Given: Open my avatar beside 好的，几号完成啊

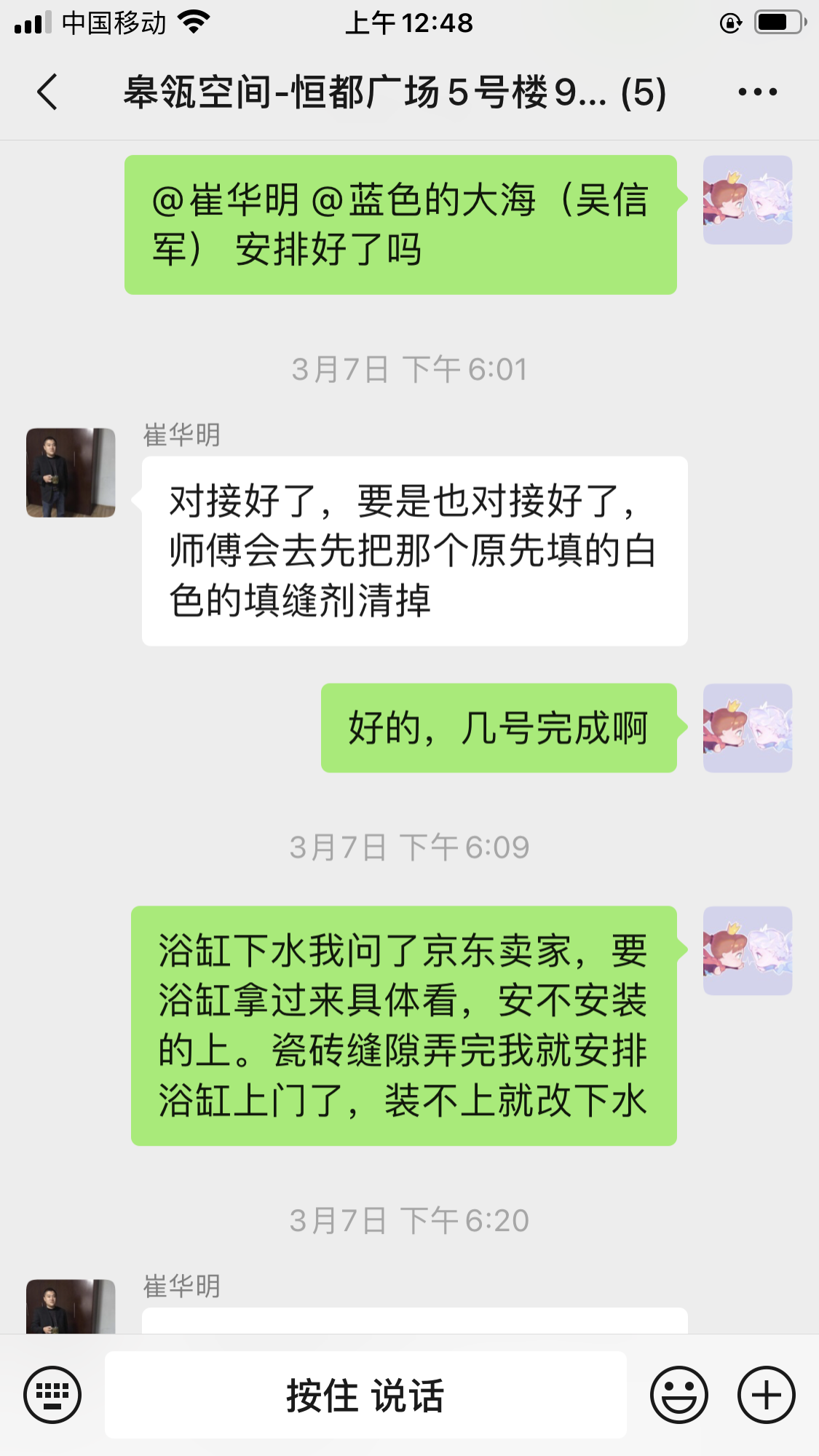Looking at the screenshot, I should tap(747, 728).
